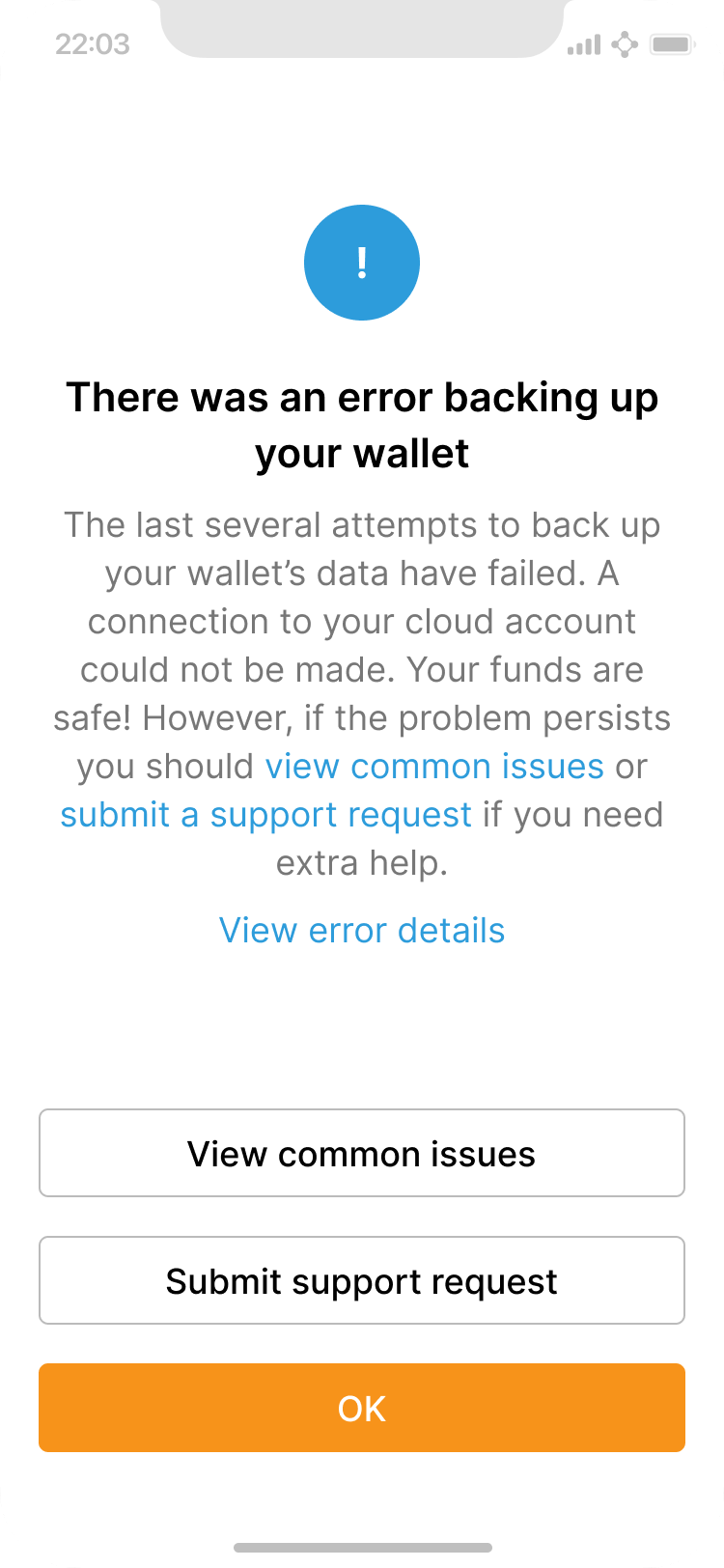Open the inline 'view common issues' link
Image resolution: width=724 pixels, height=1568 pixels.
pyautogui.click(x=434, y=767)
